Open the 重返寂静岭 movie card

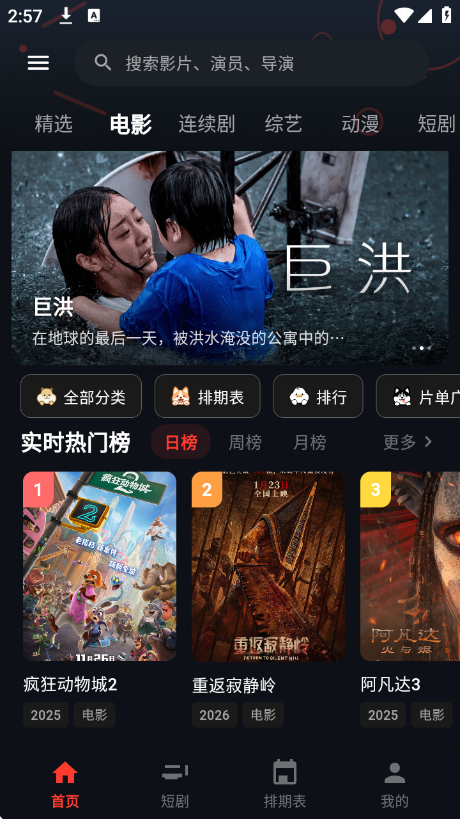[x=268, y=599]
